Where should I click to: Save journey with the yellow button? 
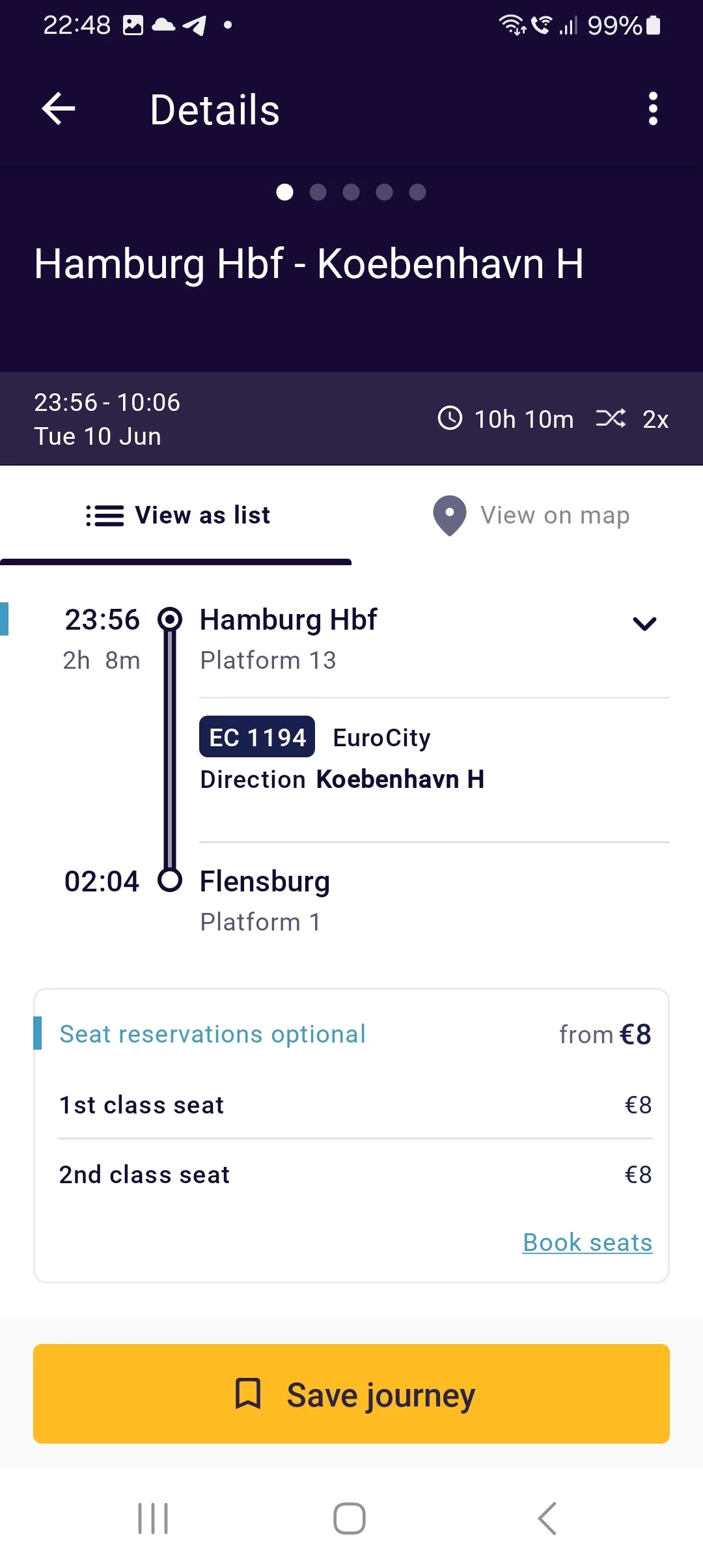point(351,1394)
